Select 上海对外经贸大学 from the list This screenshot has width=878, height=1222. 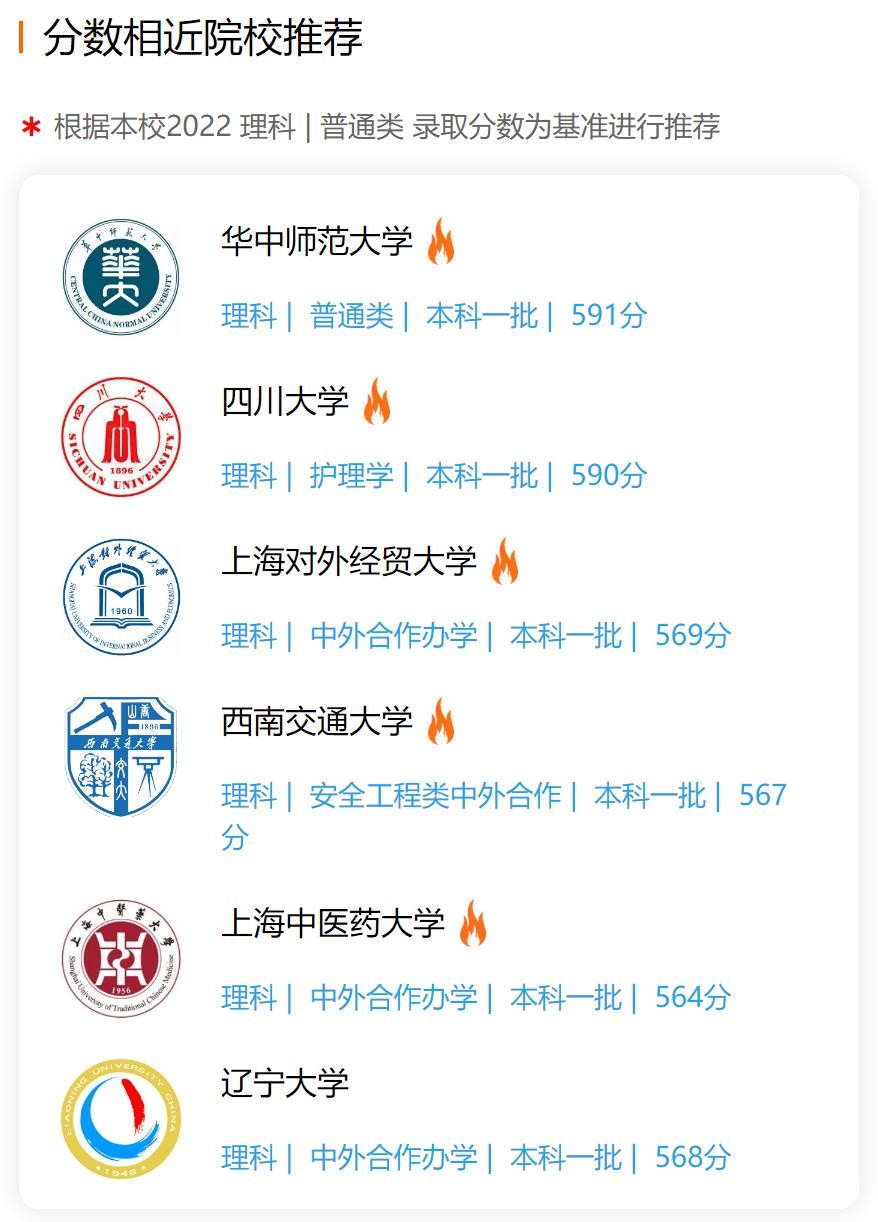(x=348, y=562)
